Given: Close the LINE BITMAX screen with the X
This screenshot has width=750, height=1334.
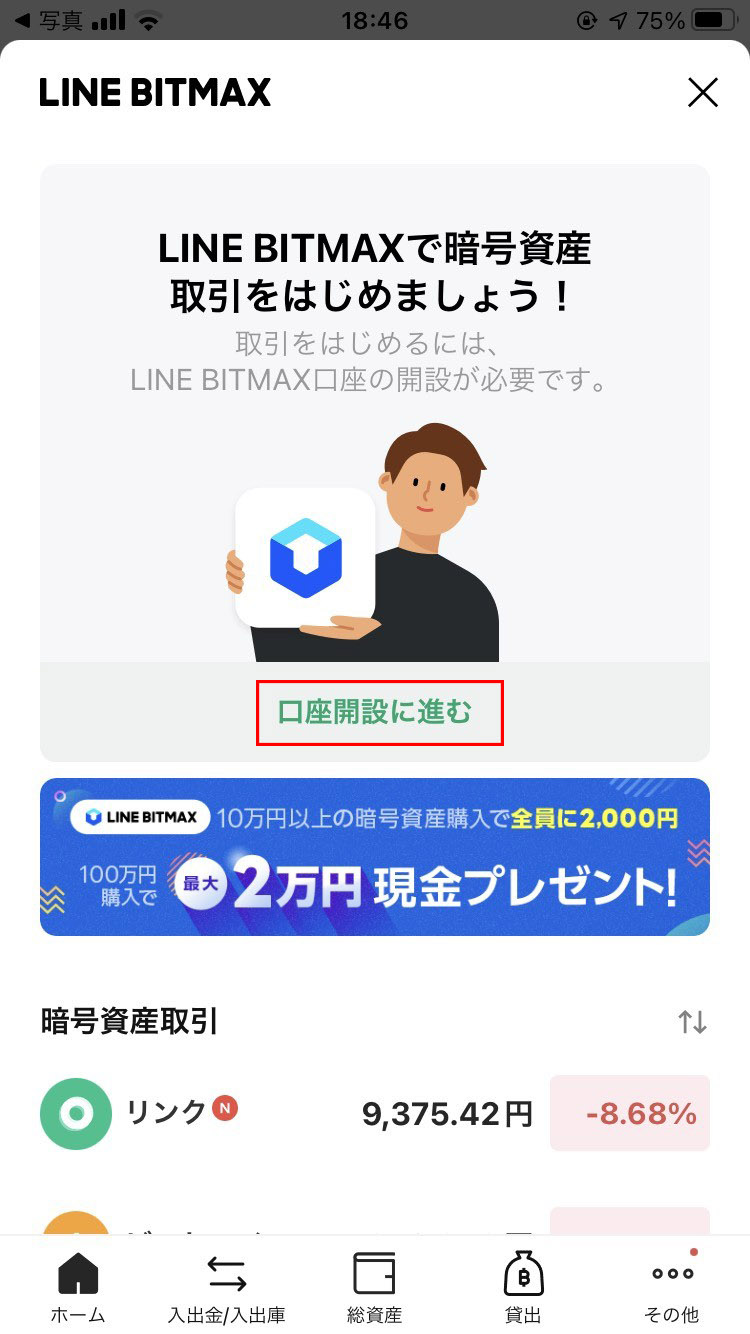Looking at the screenshot, I should pyautogui.click(x=703, y=92).
